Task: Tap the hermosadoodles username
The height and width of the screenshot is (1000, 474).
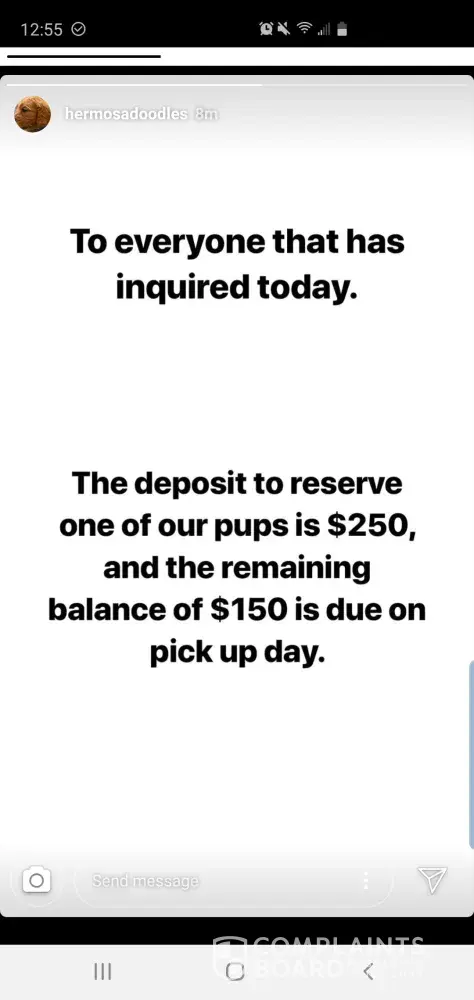Action: coord(126,114)
